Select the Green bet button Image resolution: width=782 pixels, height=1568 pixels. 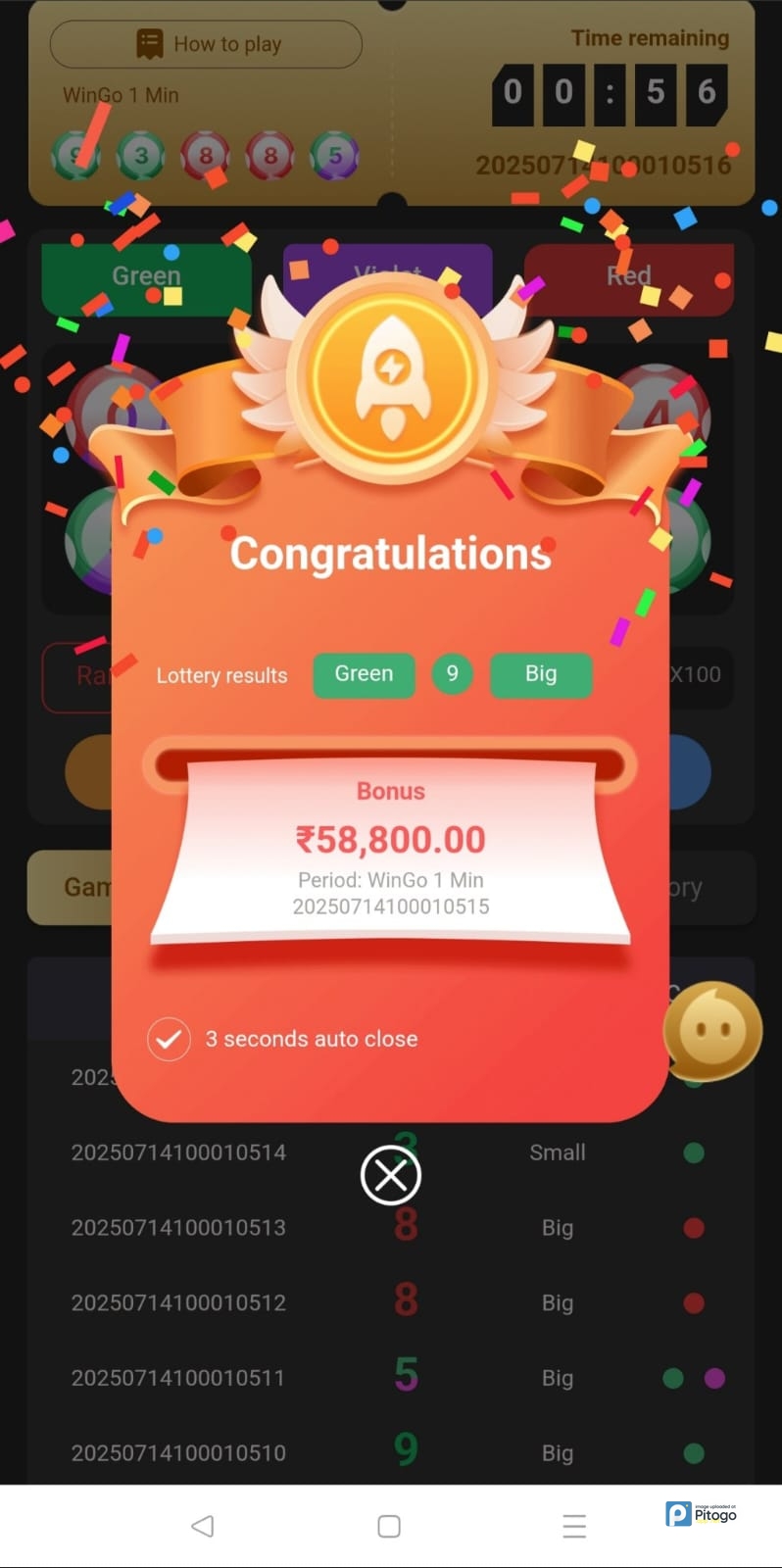pos(145,279)
